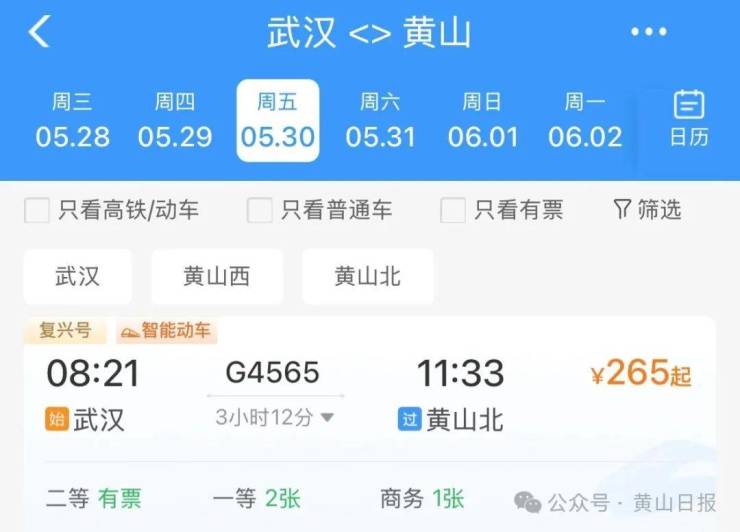The image size is (740, 532).
Task: Select date 周四 05.29
Action: click(x=175, y=120)
